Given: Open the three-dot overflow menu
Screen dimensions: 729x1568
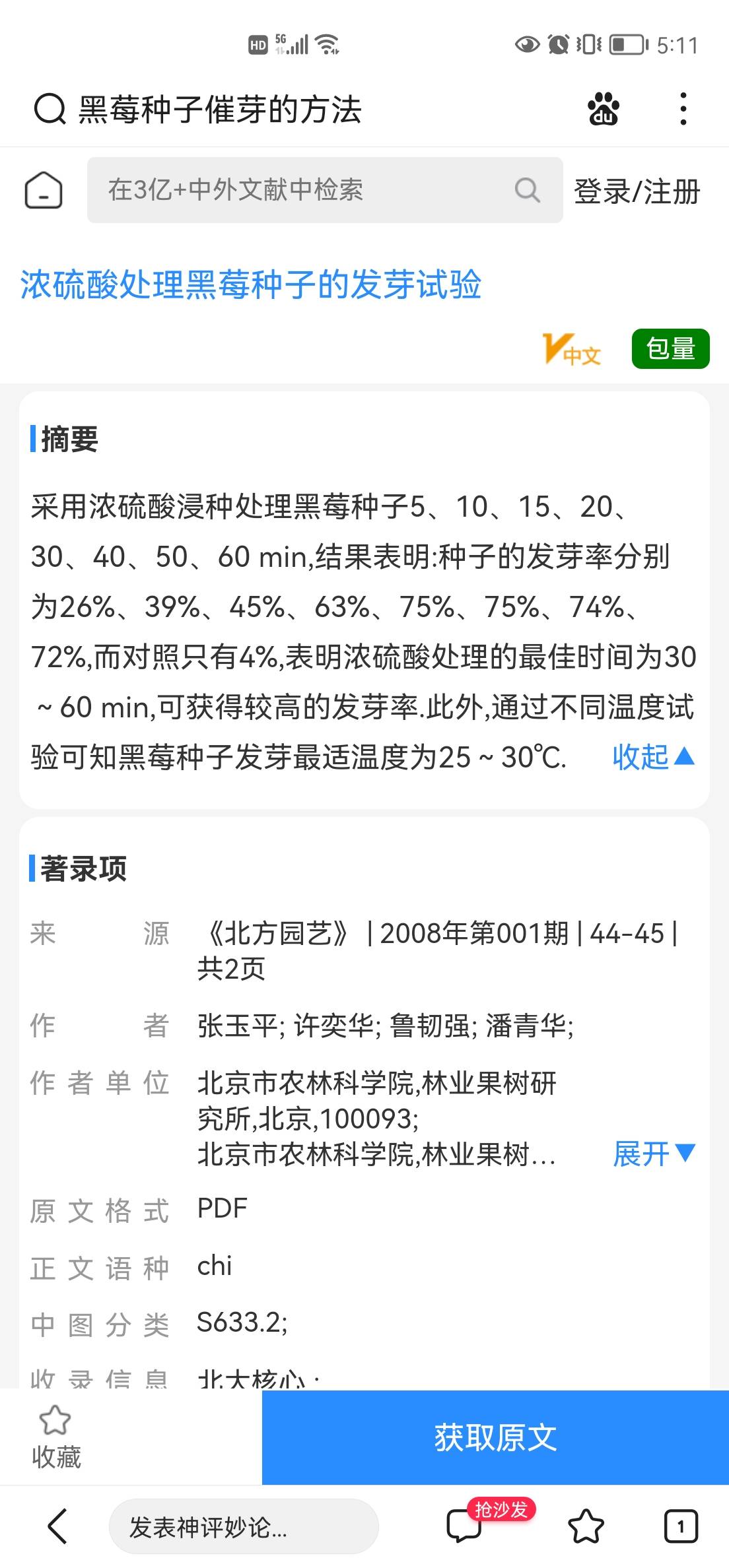Looking at the screenshot, I should point(683,109).
